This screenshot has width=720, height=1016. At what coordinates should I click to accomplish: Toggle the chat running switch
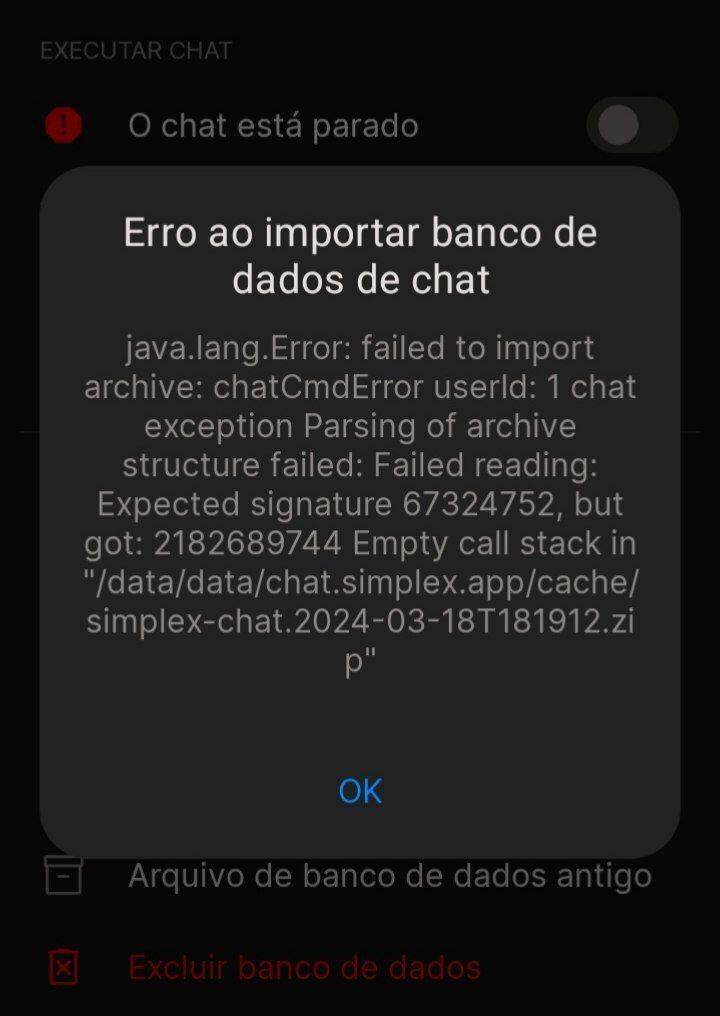coord(631,126)
